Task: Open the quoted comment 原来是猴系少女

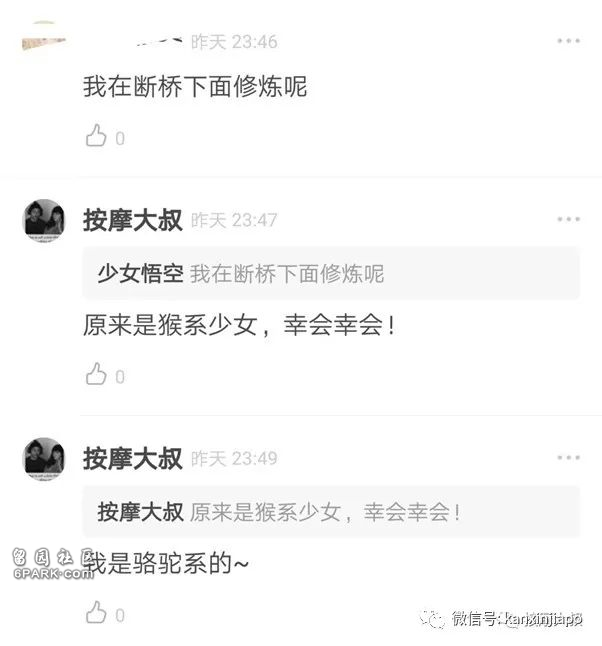Action: coord(330,512)
